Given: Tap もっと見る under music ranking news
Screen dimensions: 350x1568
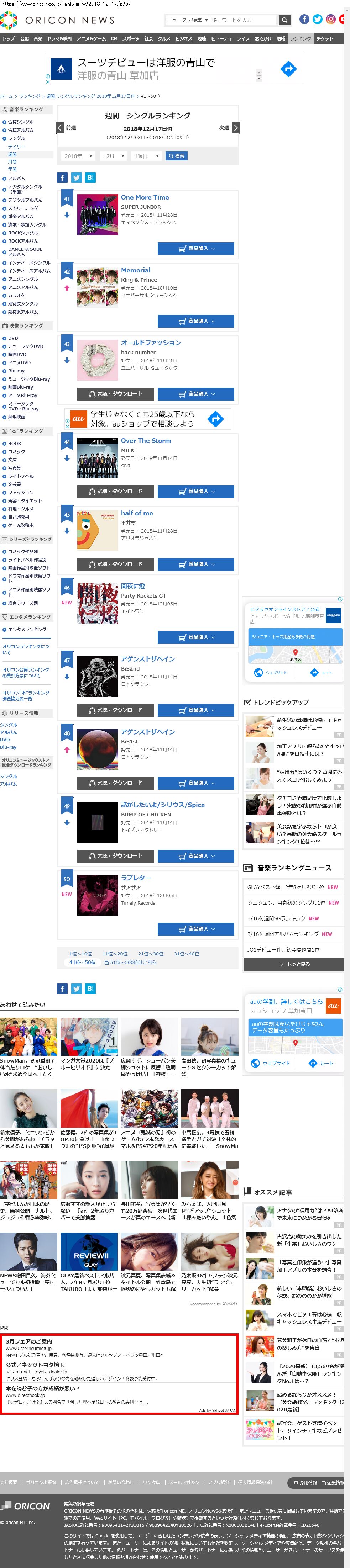Looking at the screenshot, I should (x=294, y=964).
